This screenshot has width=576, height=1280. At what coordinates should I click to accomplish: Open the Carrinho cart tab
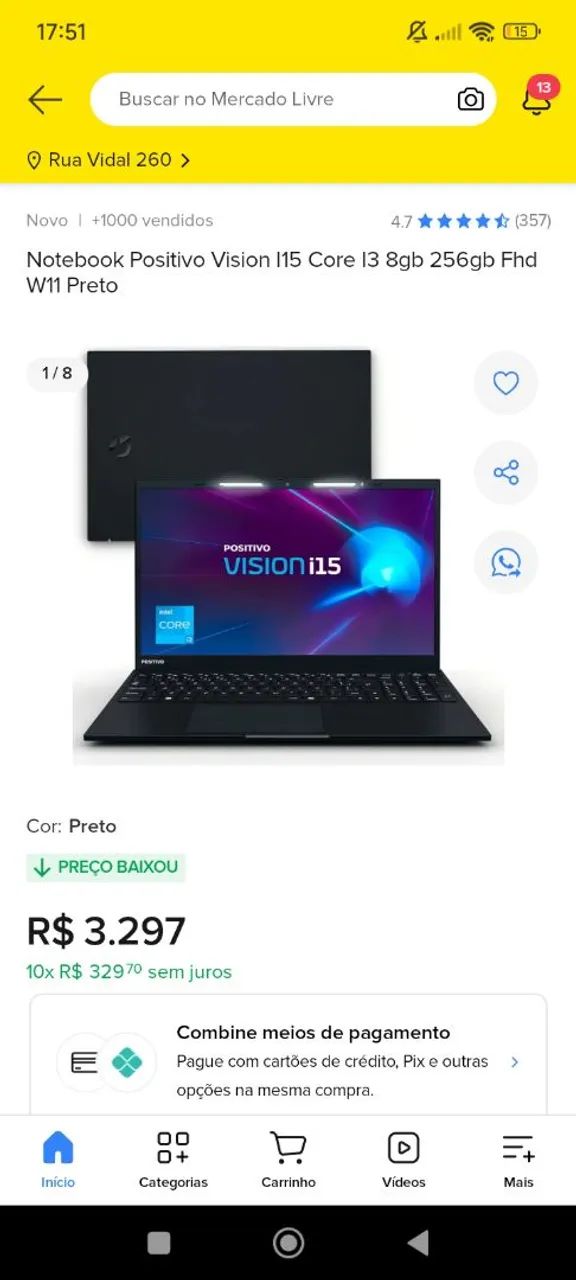288,1160
